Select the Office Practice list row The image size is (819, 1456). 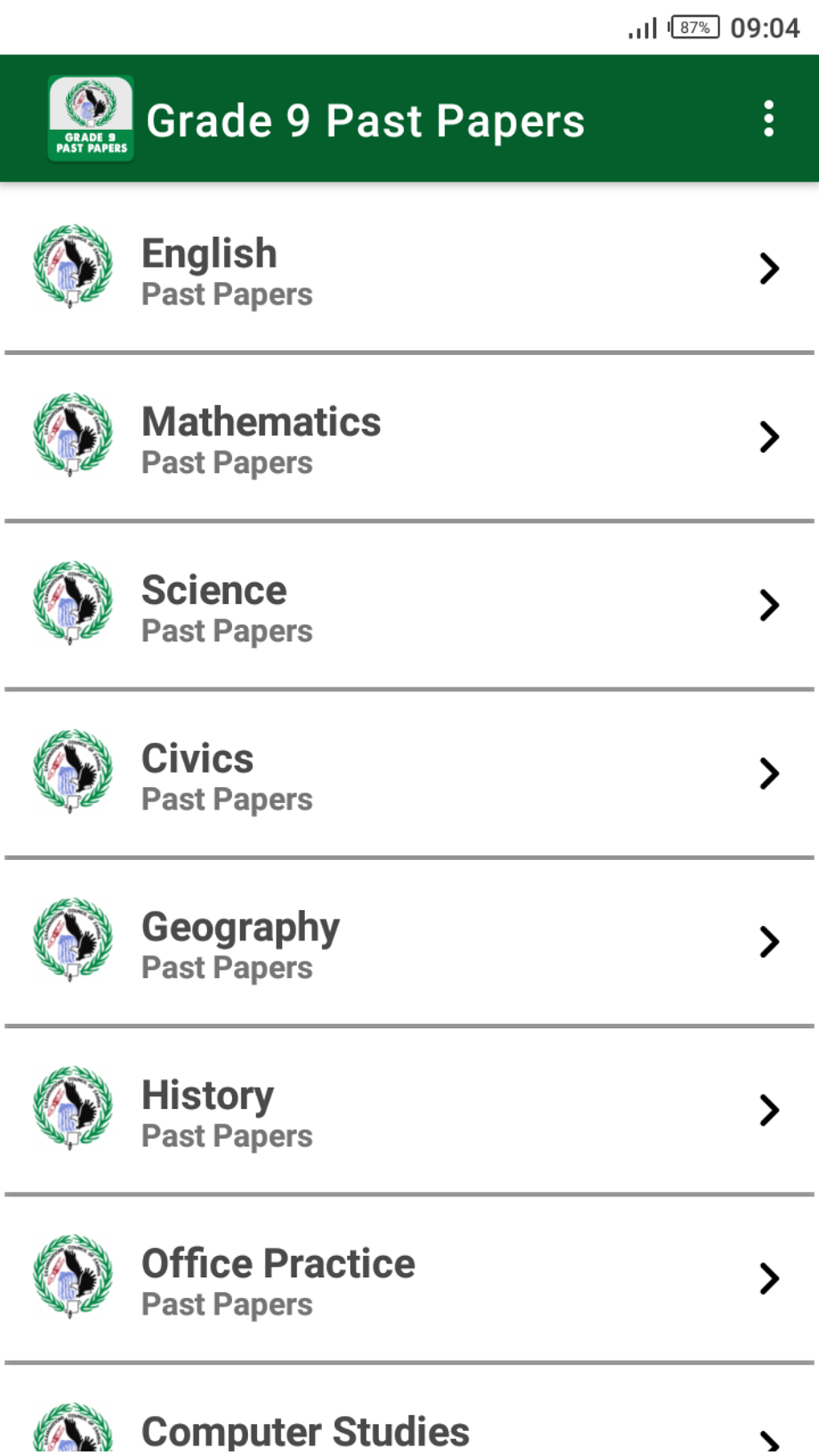coord(409,1279)
